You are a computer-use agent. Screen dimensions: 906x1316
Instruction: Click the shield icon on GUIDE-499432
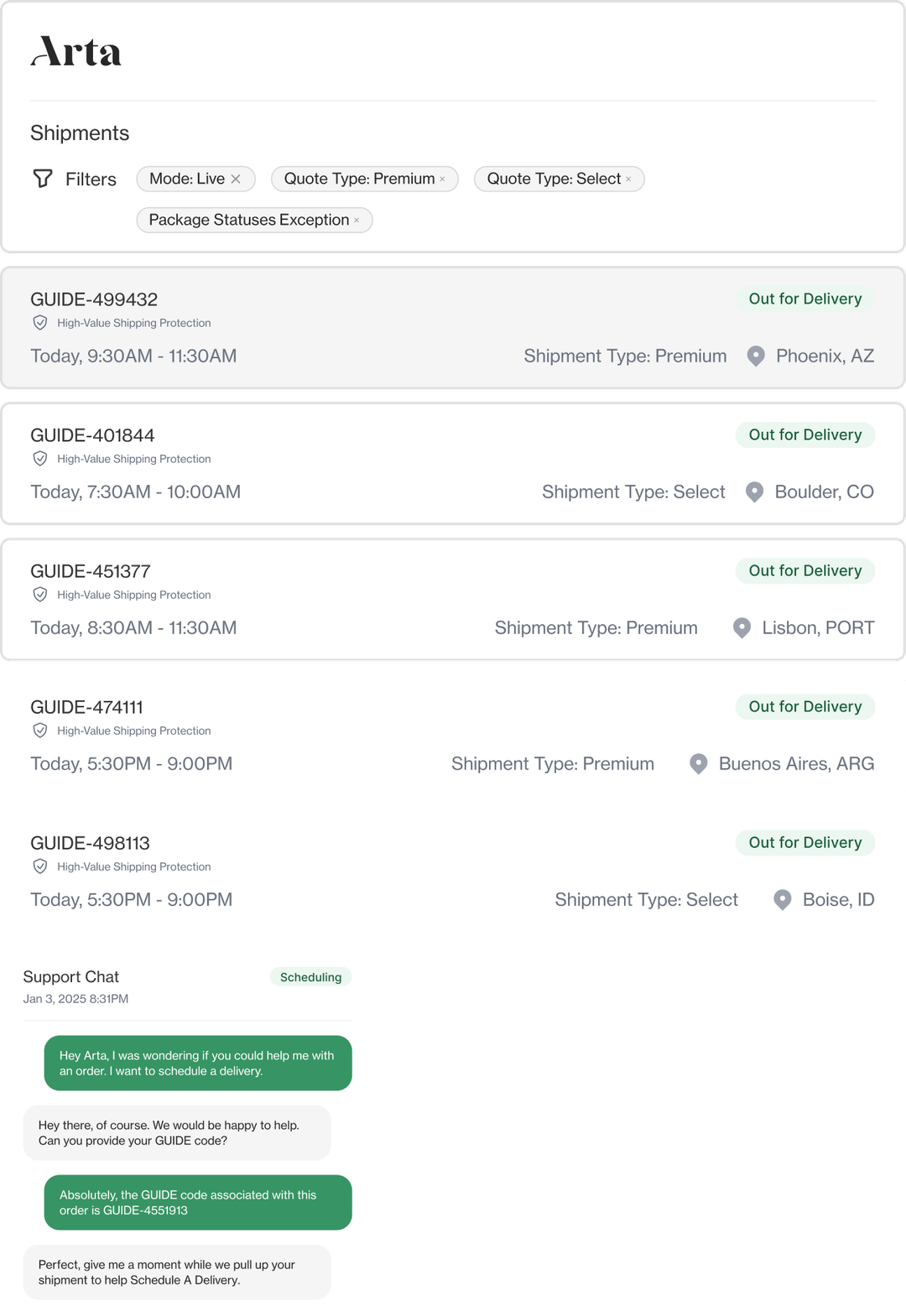(39, 321)
